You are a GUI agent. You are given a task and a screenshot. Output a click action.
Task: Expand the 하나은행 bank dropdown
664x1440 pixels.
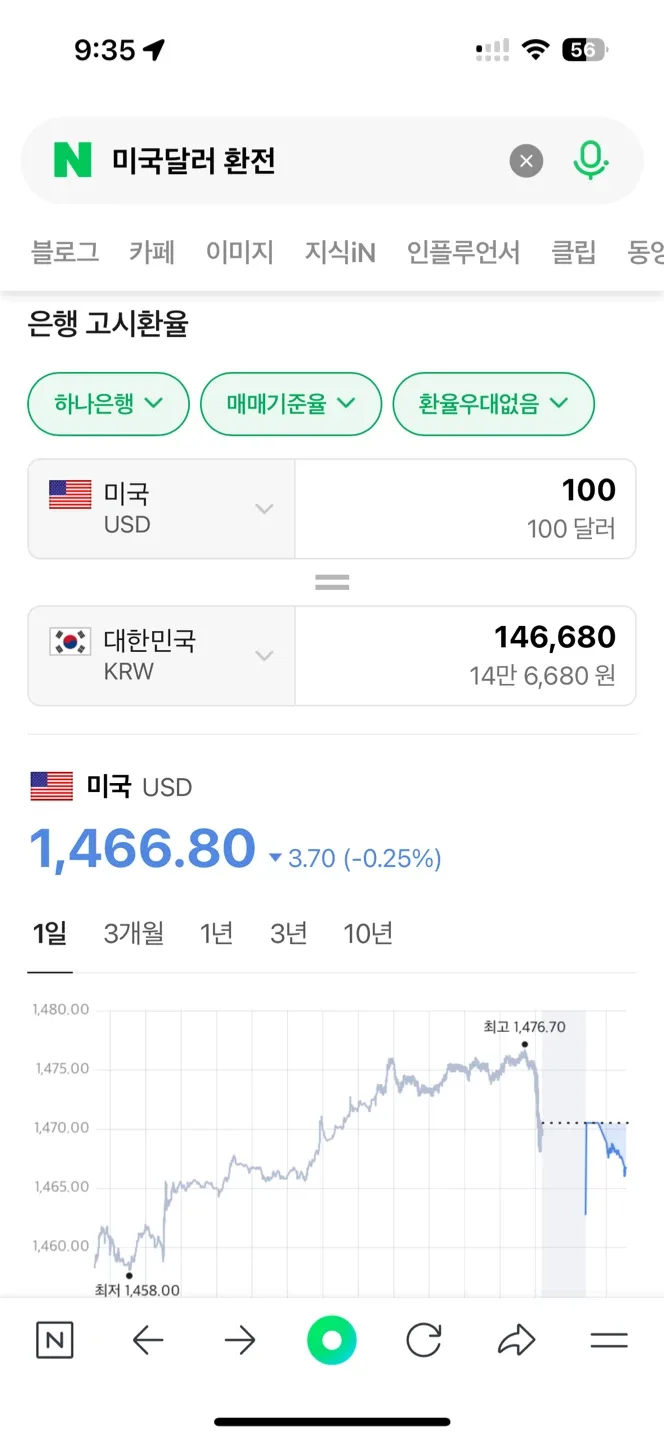(x=108, y=404)
